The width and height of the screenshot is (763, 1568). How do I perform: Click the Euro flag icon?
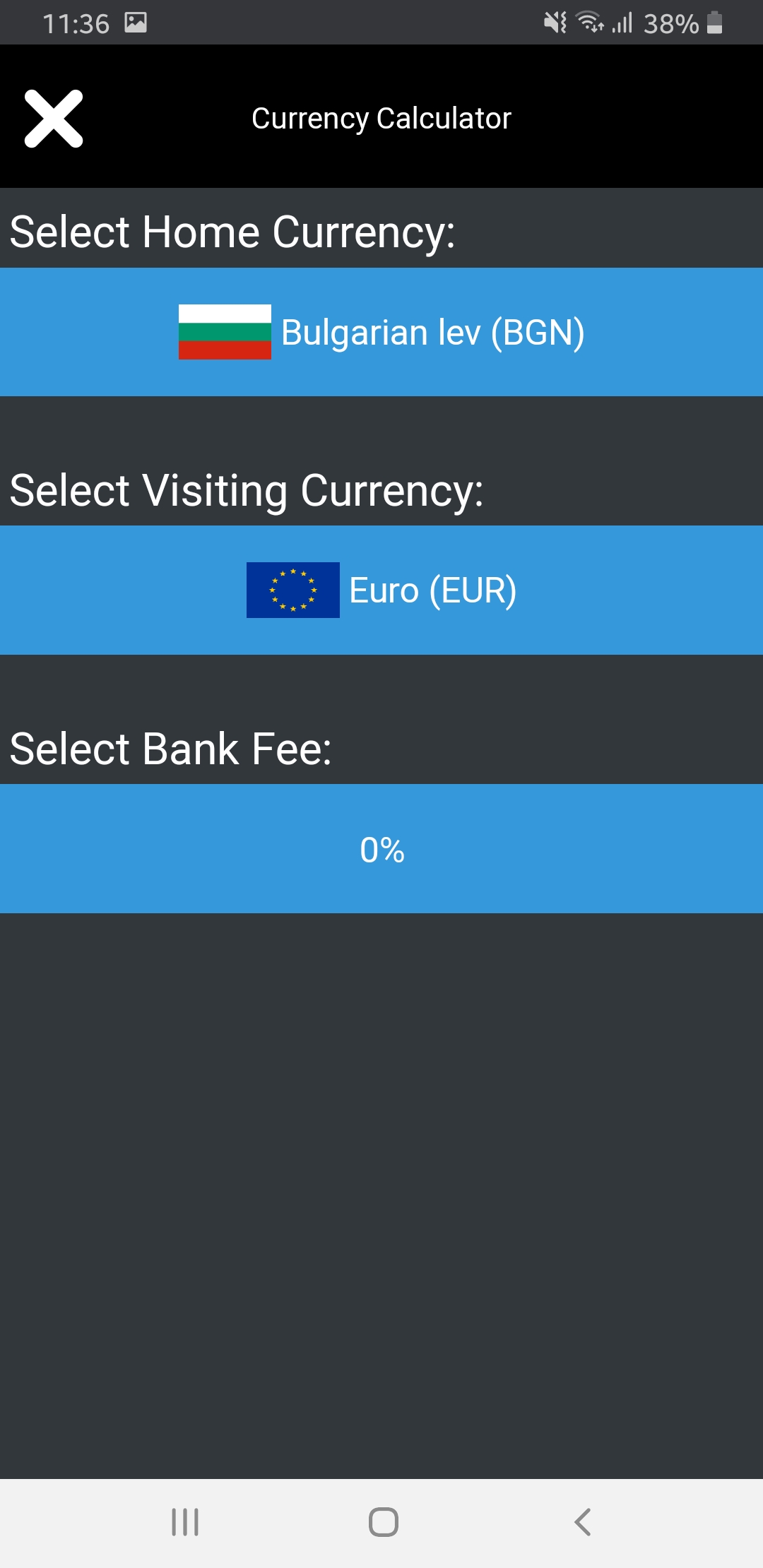(x=292, y=590)
